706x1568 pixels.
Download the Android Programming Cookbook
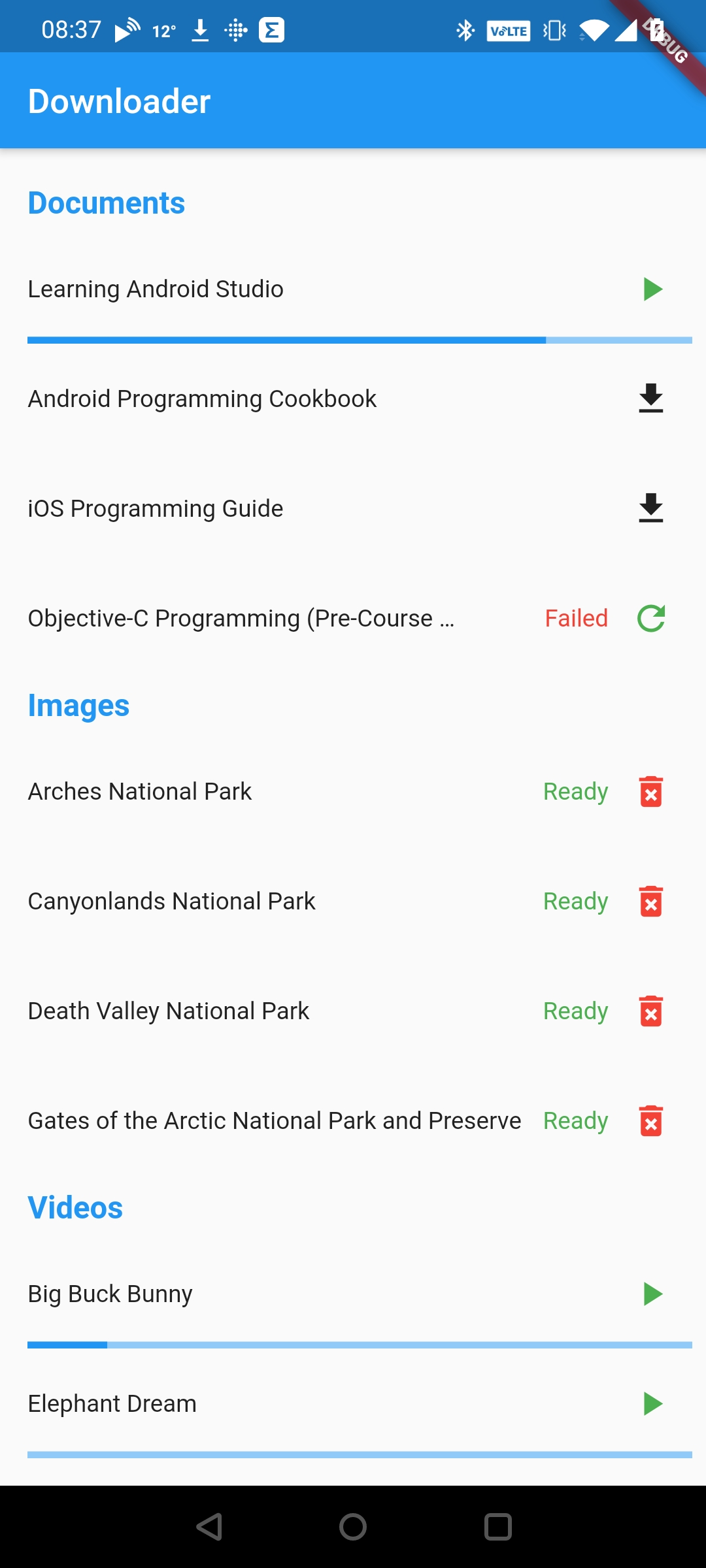tap(651, 399)
